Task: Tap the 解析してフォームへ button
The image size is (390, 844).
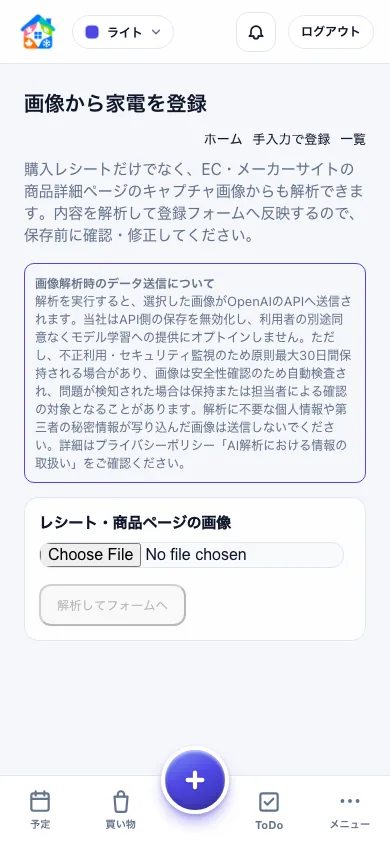Action: click(112, 605)
